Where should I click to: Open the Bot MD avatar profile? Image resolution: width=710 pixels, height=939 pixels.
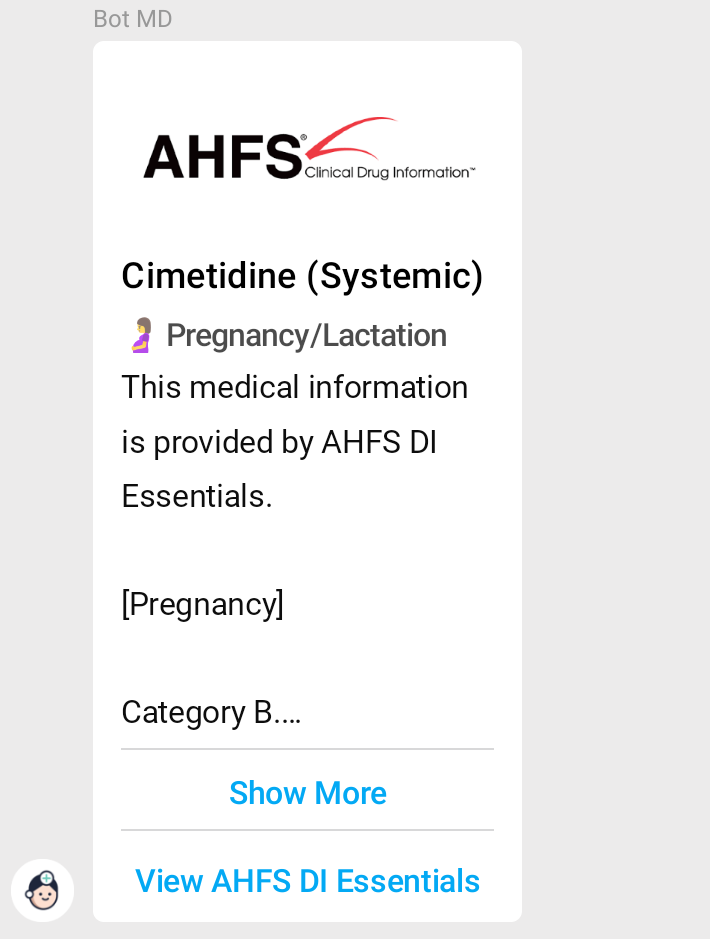click(x=42, y=889)
